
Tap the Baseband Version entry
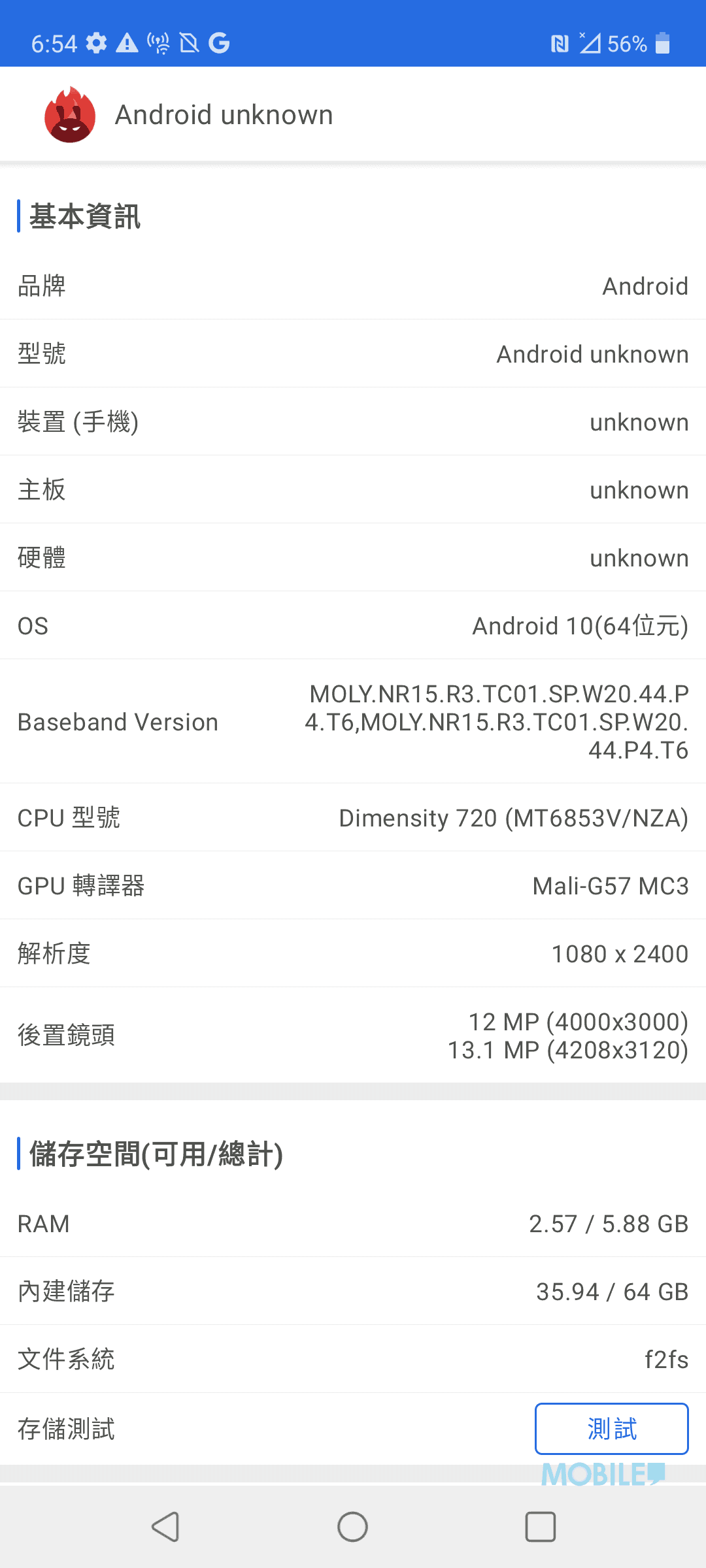(353, 722)
